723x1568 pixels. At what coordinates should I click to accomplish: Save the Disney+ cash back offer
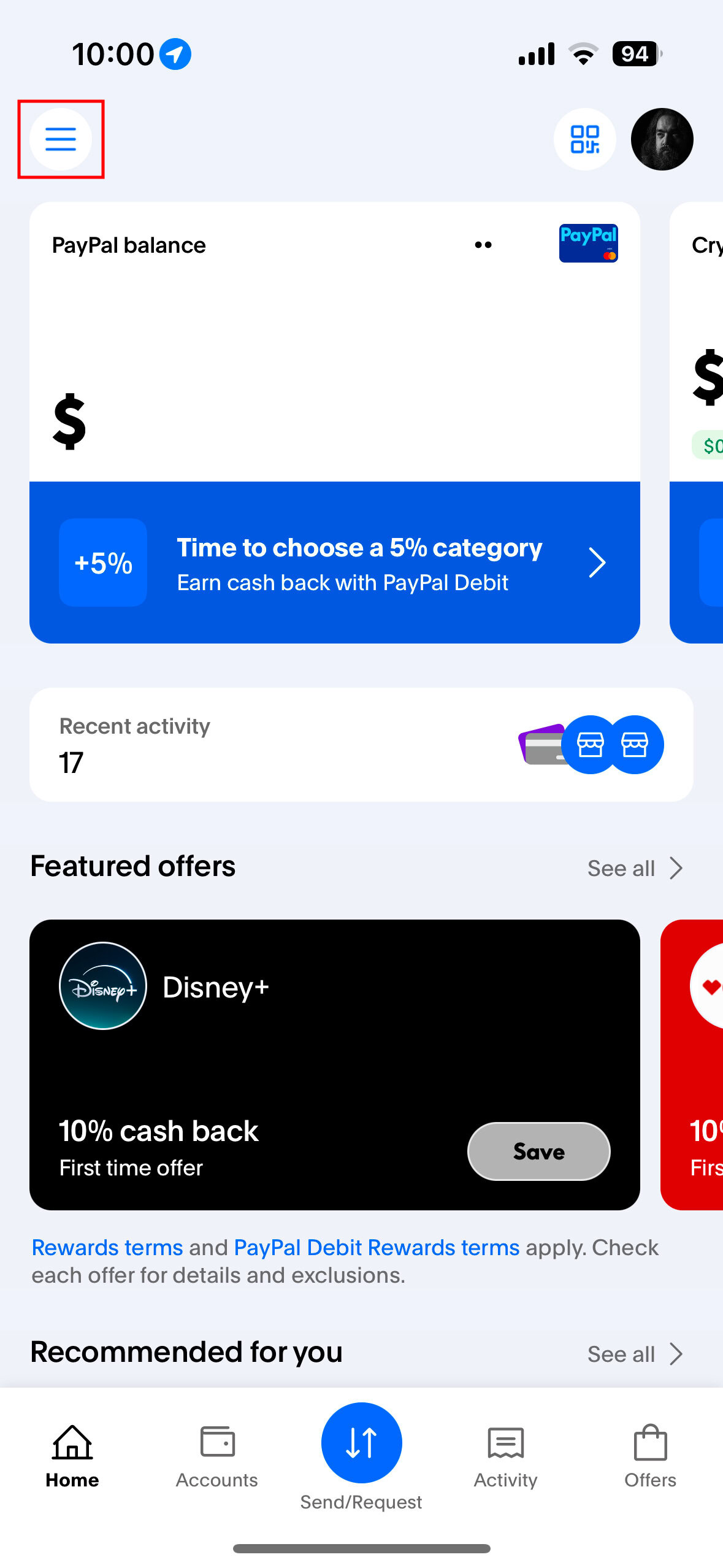point(538,1151)
